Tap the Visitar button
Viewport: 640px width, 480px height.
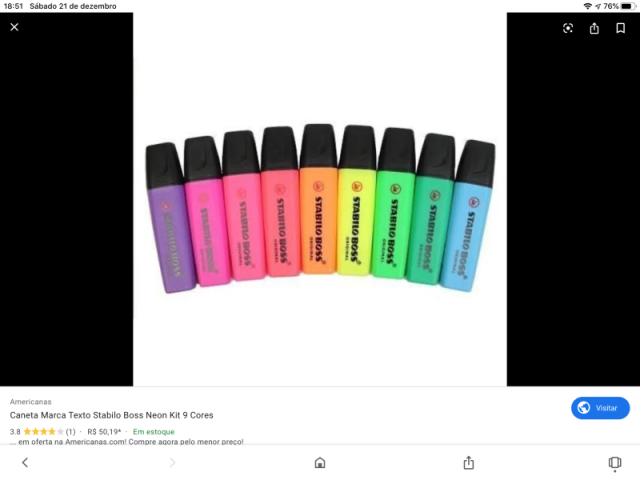coord(600,408)
